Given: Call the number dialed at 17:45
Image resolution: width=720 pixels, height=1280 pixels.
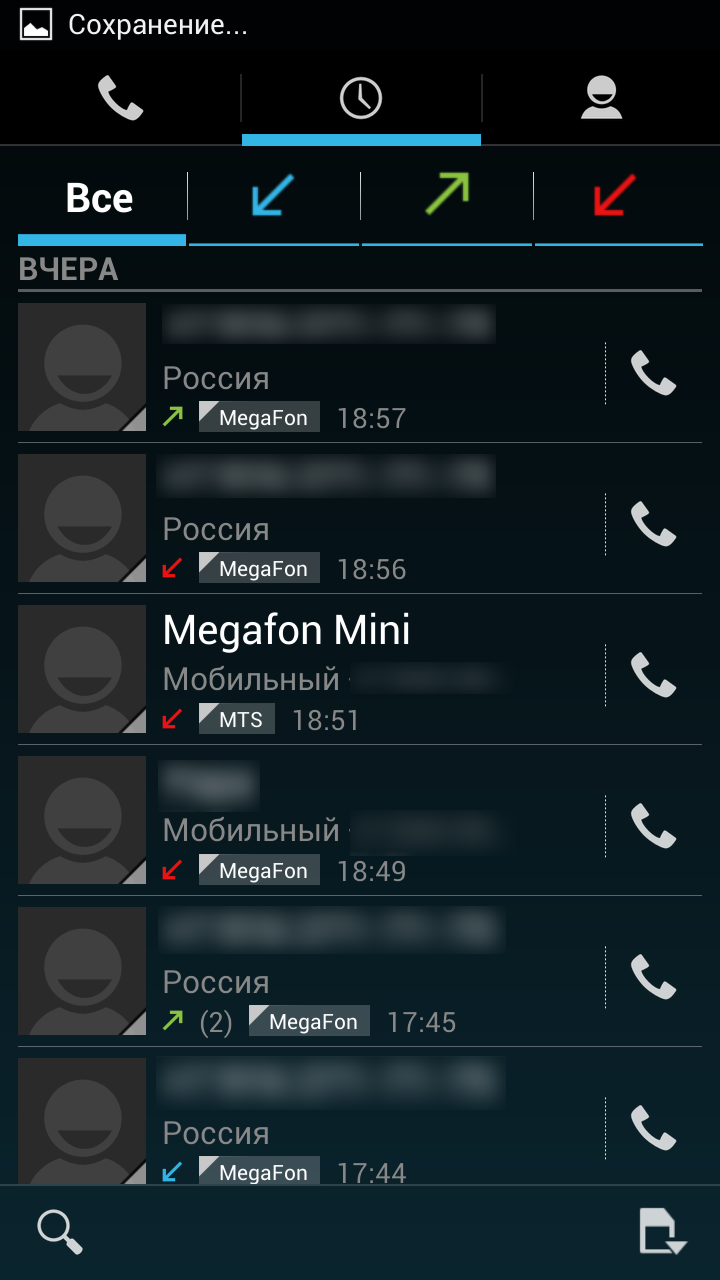Looking at the screenshot, I should click(653, 977).
